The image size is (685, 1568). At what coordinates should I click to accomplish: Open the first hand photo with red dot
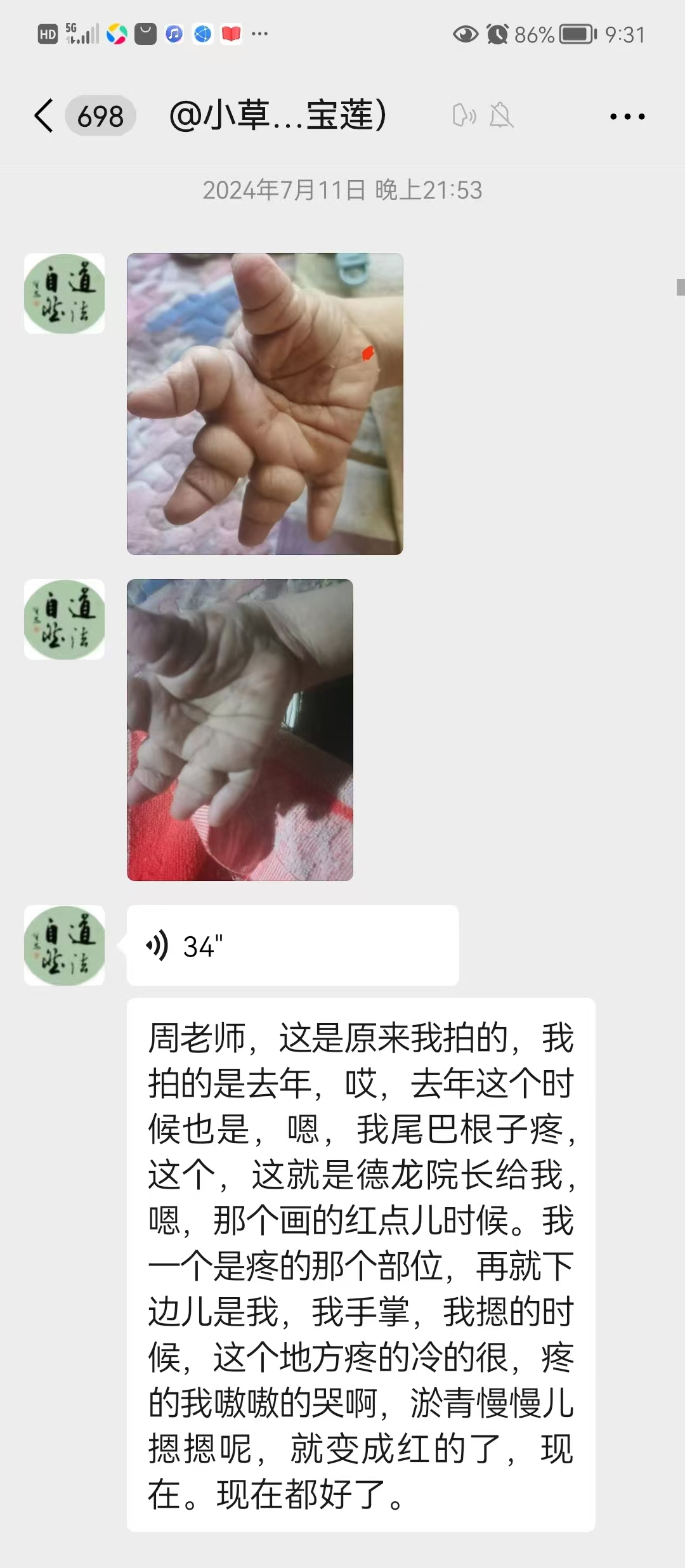264,404
